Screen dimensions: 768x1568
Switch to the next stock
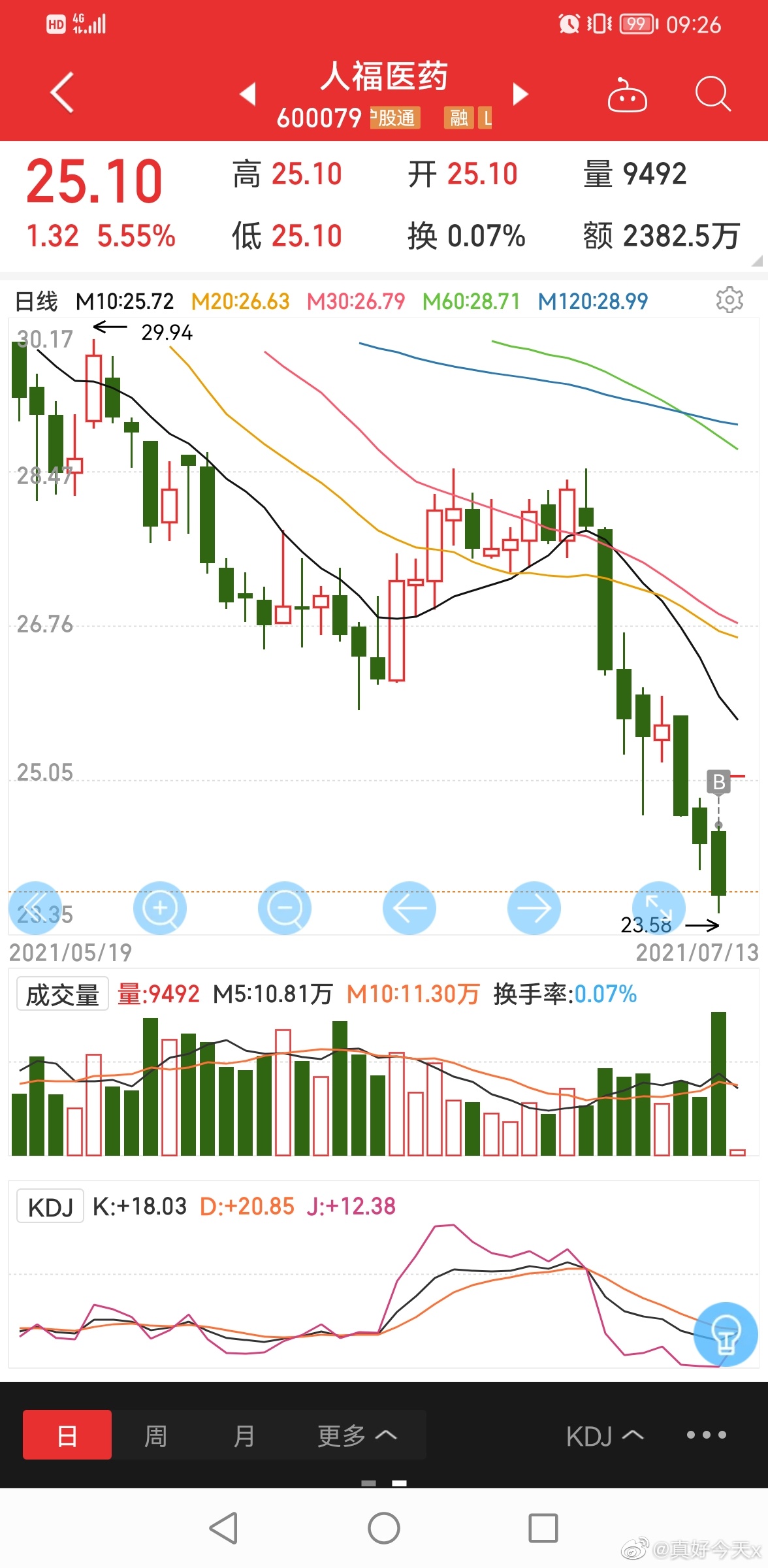coord(520,94)
